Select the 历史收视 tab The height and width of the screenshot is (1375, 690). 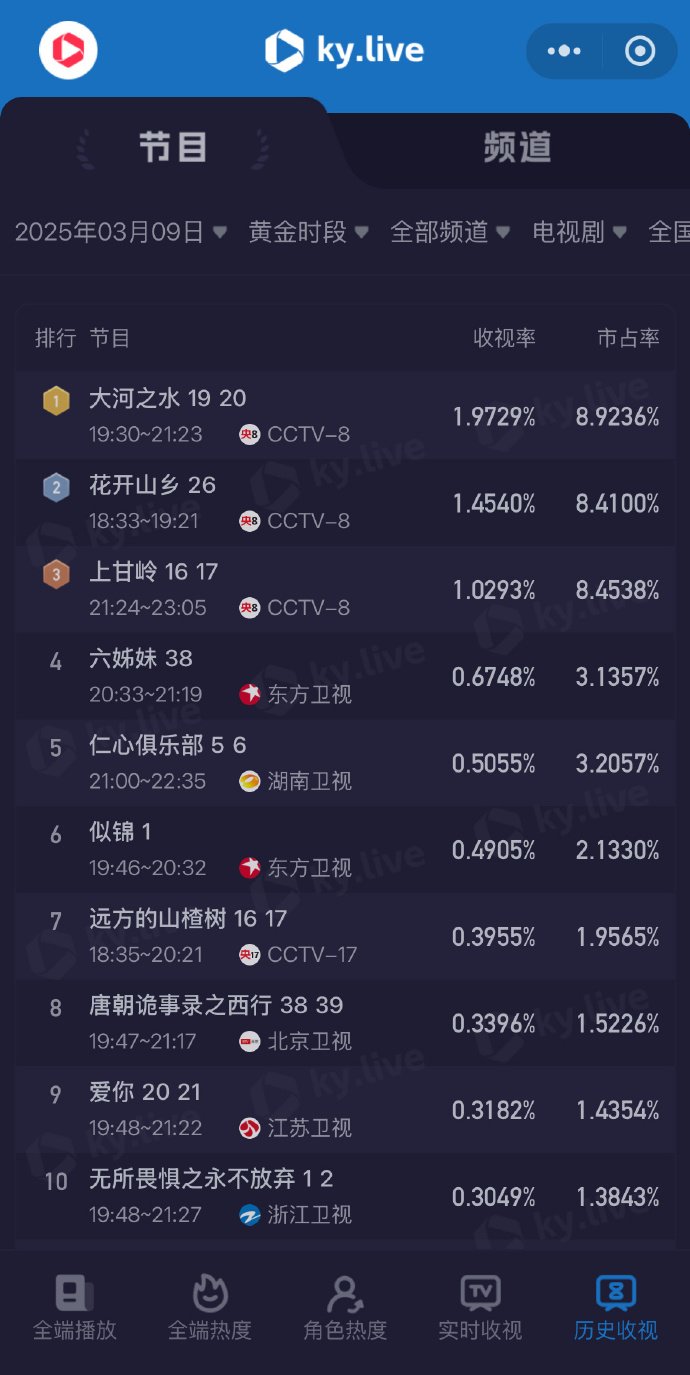tap(616, 1308)
